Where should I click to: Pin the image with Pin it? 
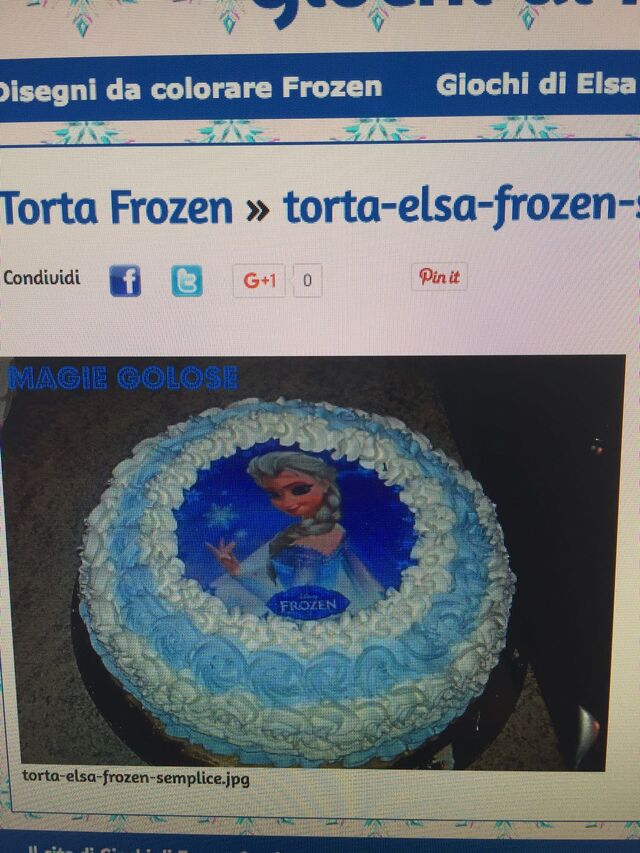click(439, 277)
